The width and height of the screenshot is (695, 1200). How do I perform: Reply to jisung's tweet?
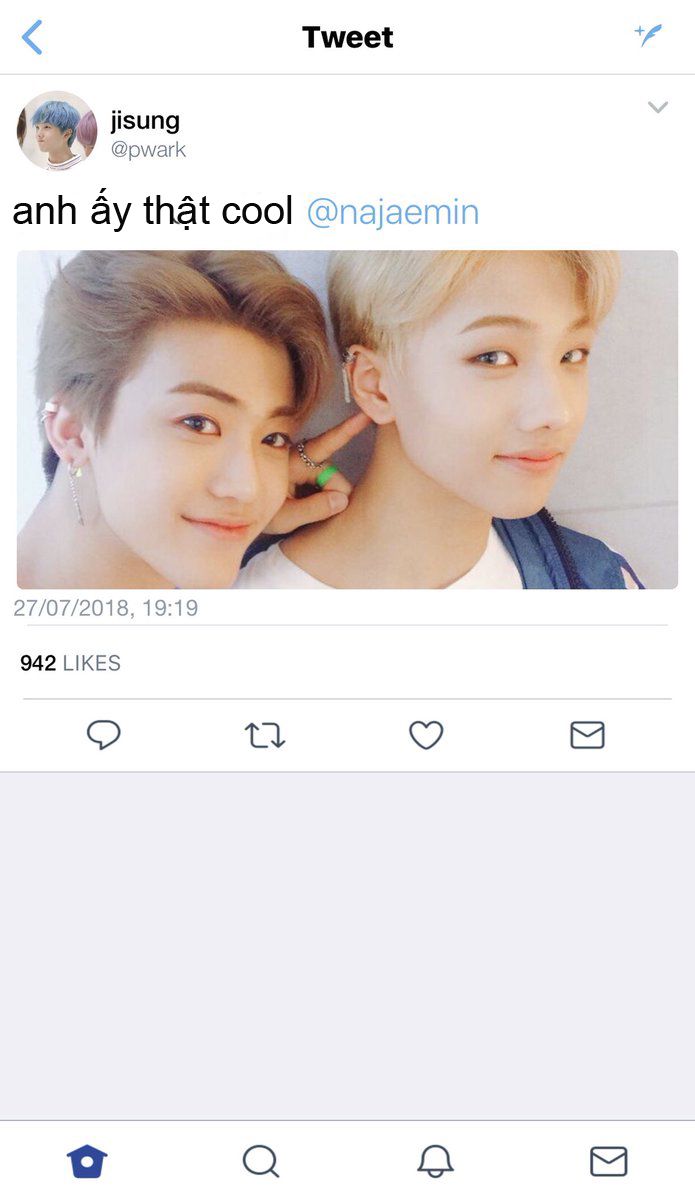104,736
